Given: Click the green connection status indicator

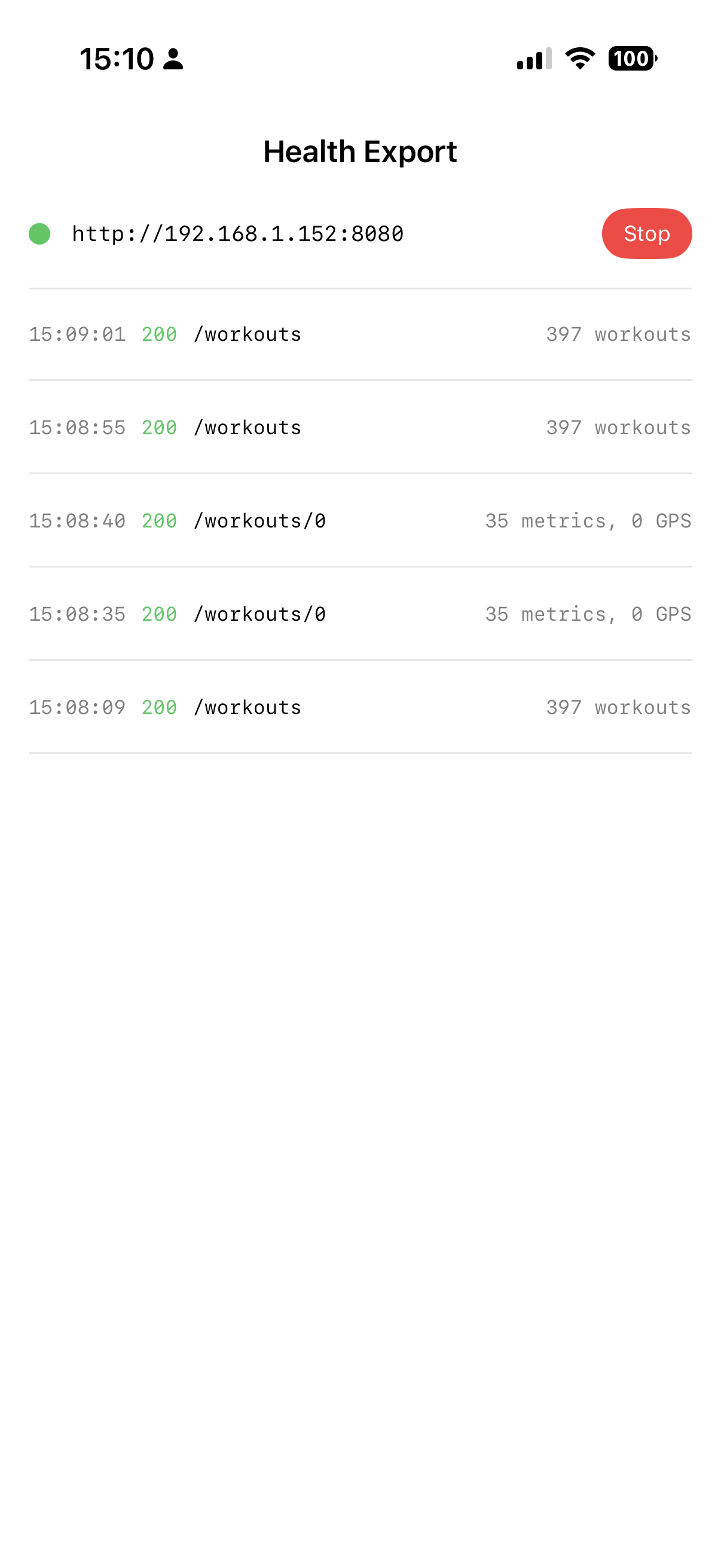Looking at the screenshot, I should 39,233.
